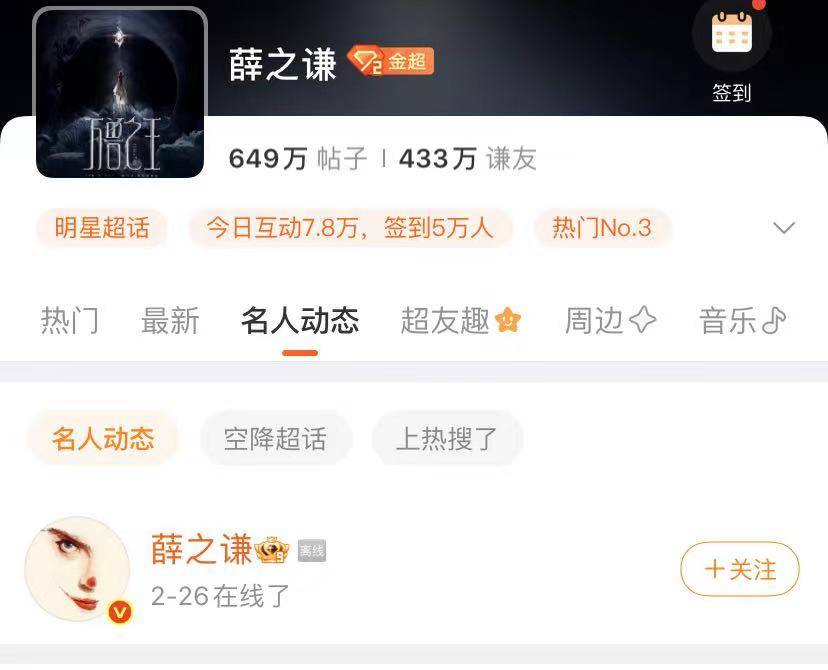Switch to the 最新 tab

click(170, 321)
